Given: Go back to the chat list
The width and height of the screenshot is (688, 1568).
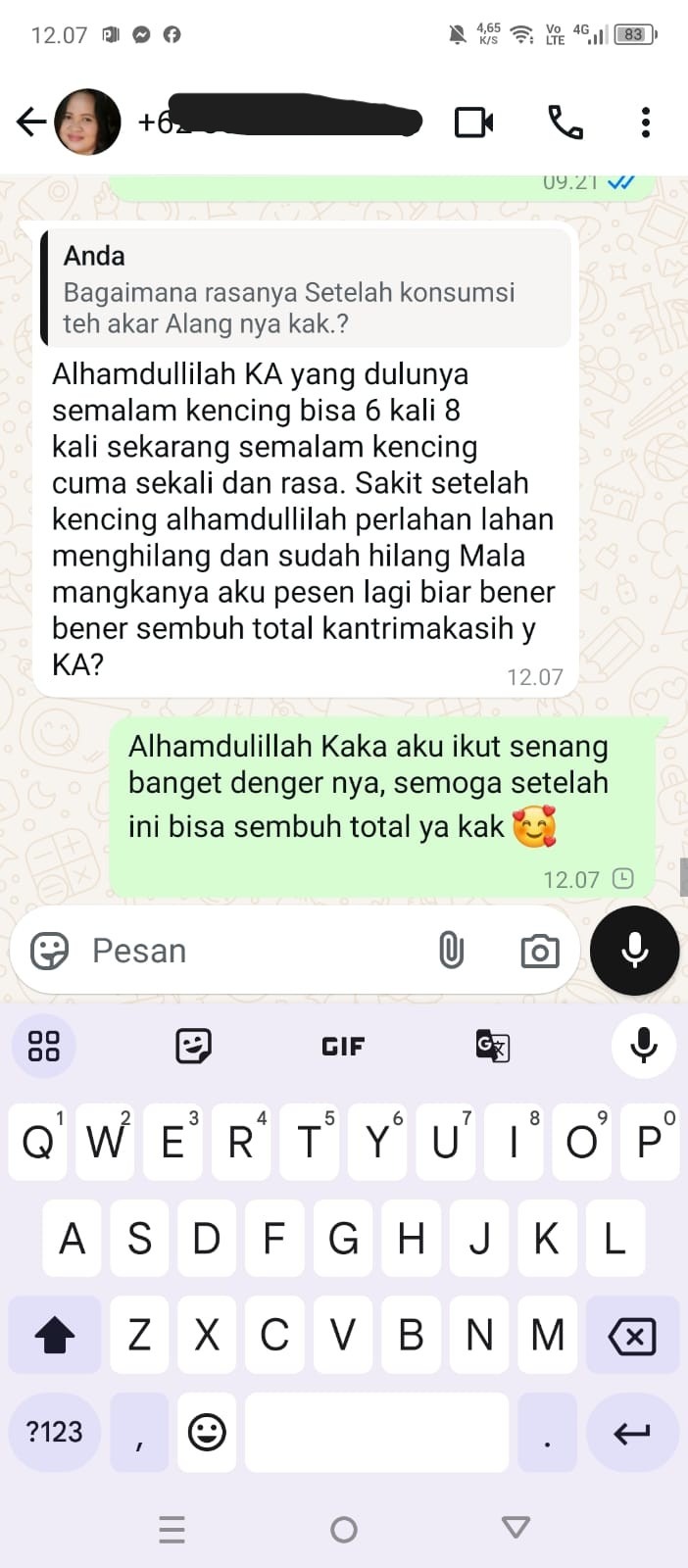Looking at the screenshot, I should pyautogui.click(x=31, y=122).
